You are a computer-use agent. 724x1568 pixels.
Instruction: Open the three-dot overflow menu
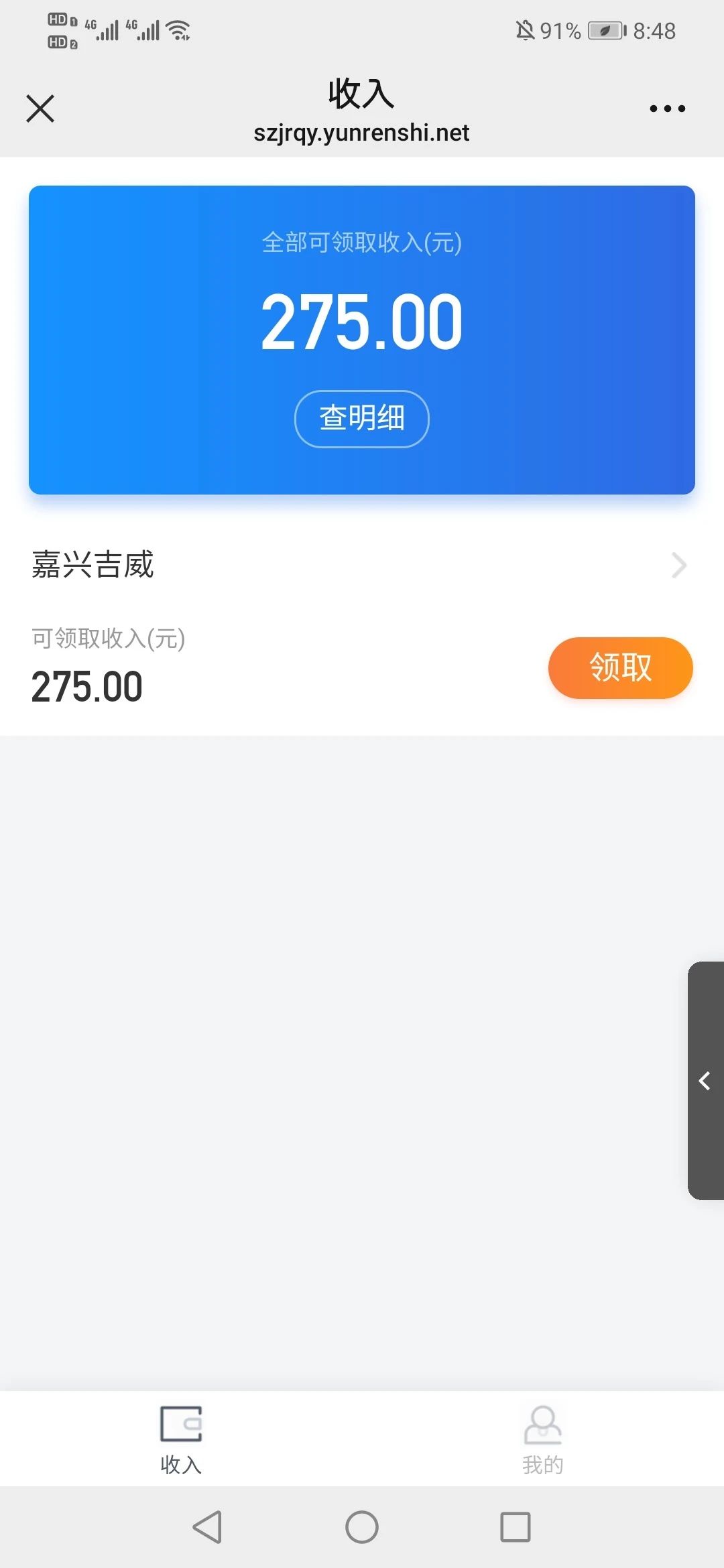point(667,109)
